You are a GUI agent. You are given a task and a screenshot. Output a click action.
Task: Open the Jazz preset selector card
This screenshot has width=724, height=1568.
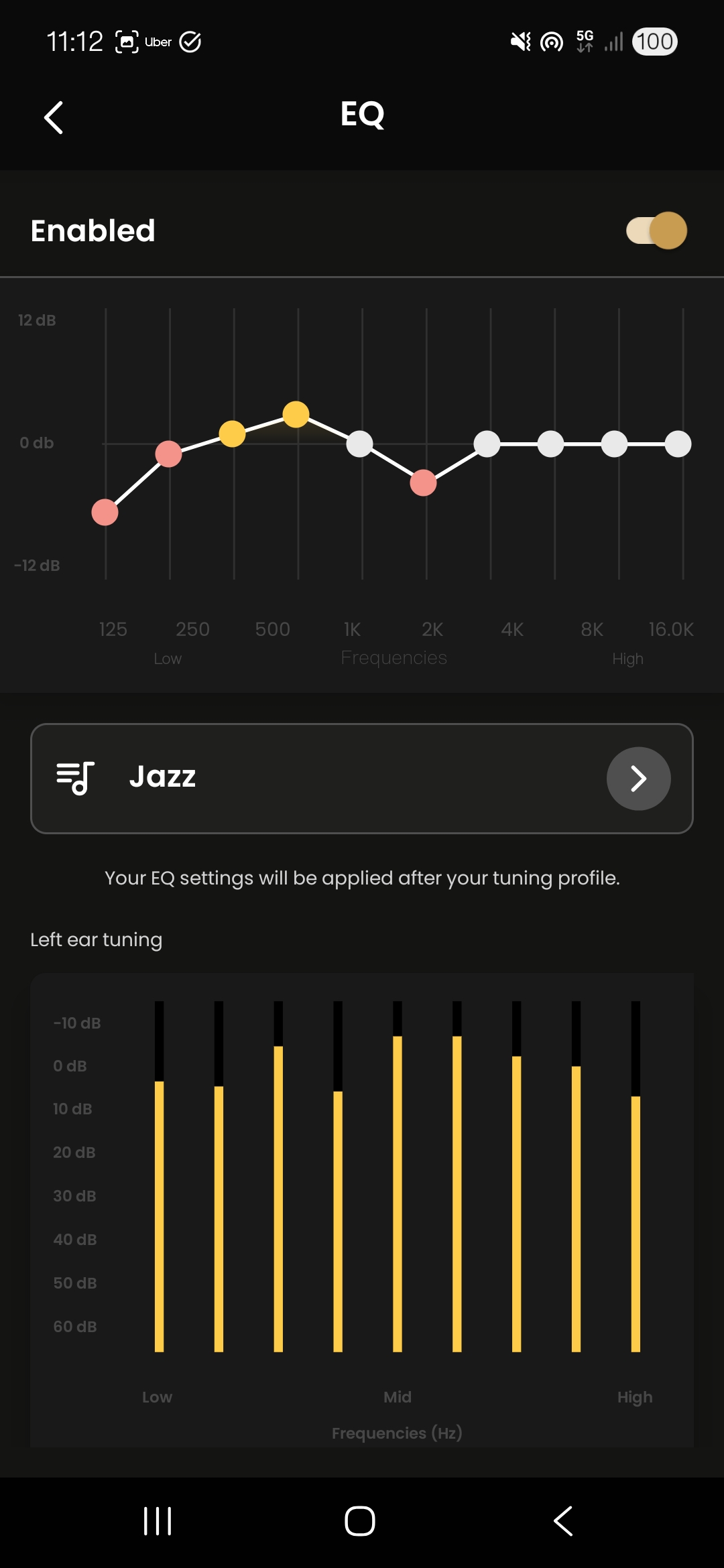(x=362, y=778)
